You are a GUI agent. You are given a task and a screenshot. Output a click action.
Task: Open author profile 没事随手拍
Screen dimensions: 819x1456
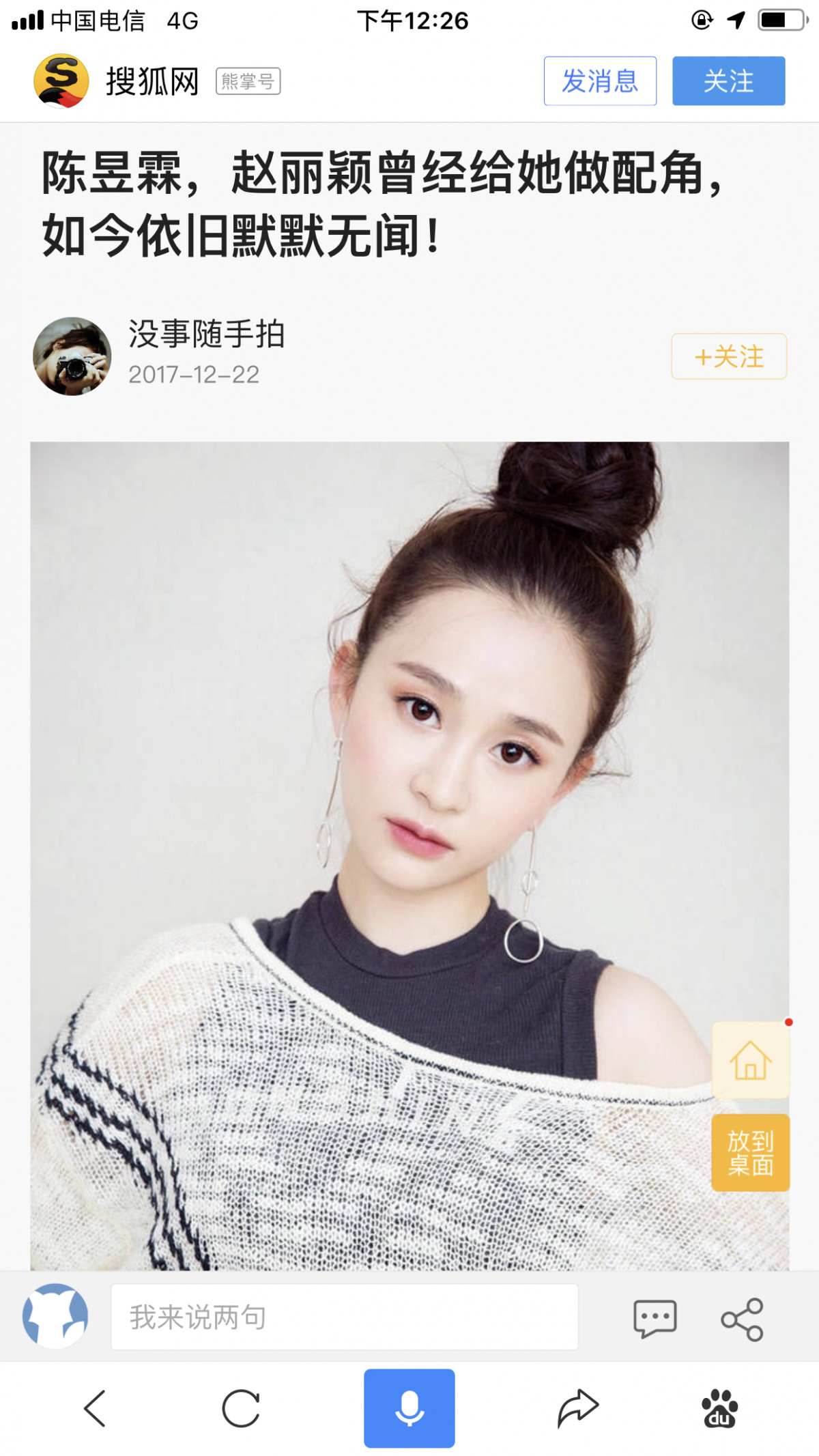click(206, 334)
